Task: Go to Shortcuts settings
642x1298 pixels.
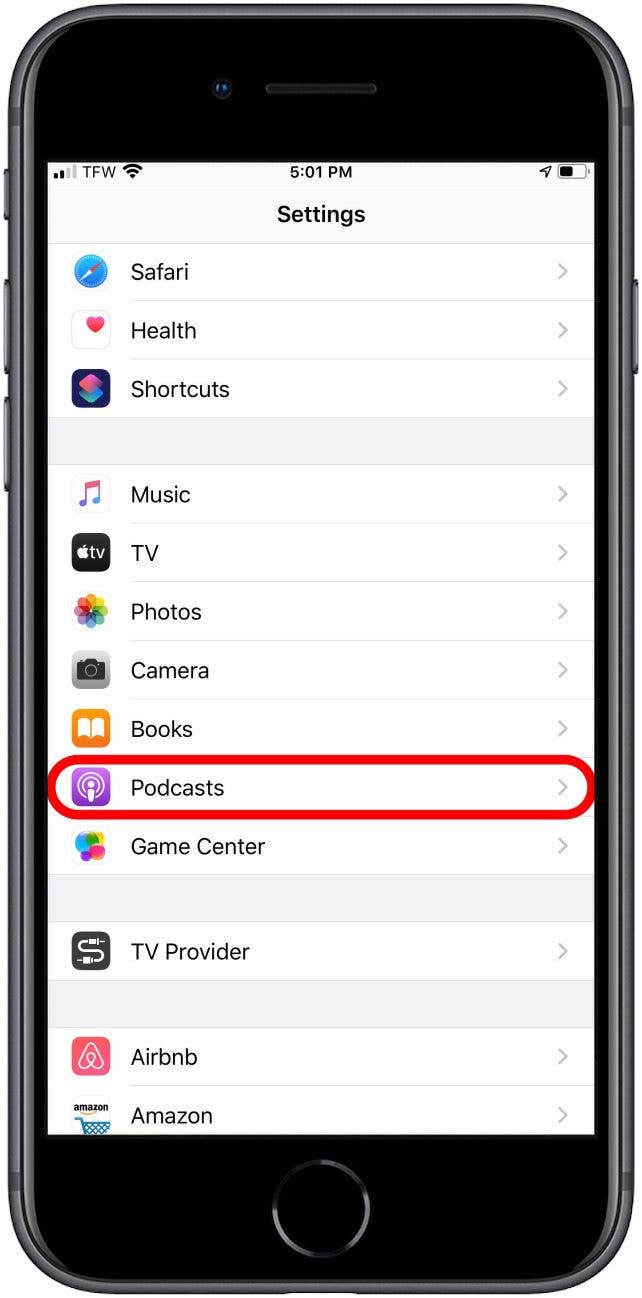Action: pyautogui.click(x=320, y=389)
